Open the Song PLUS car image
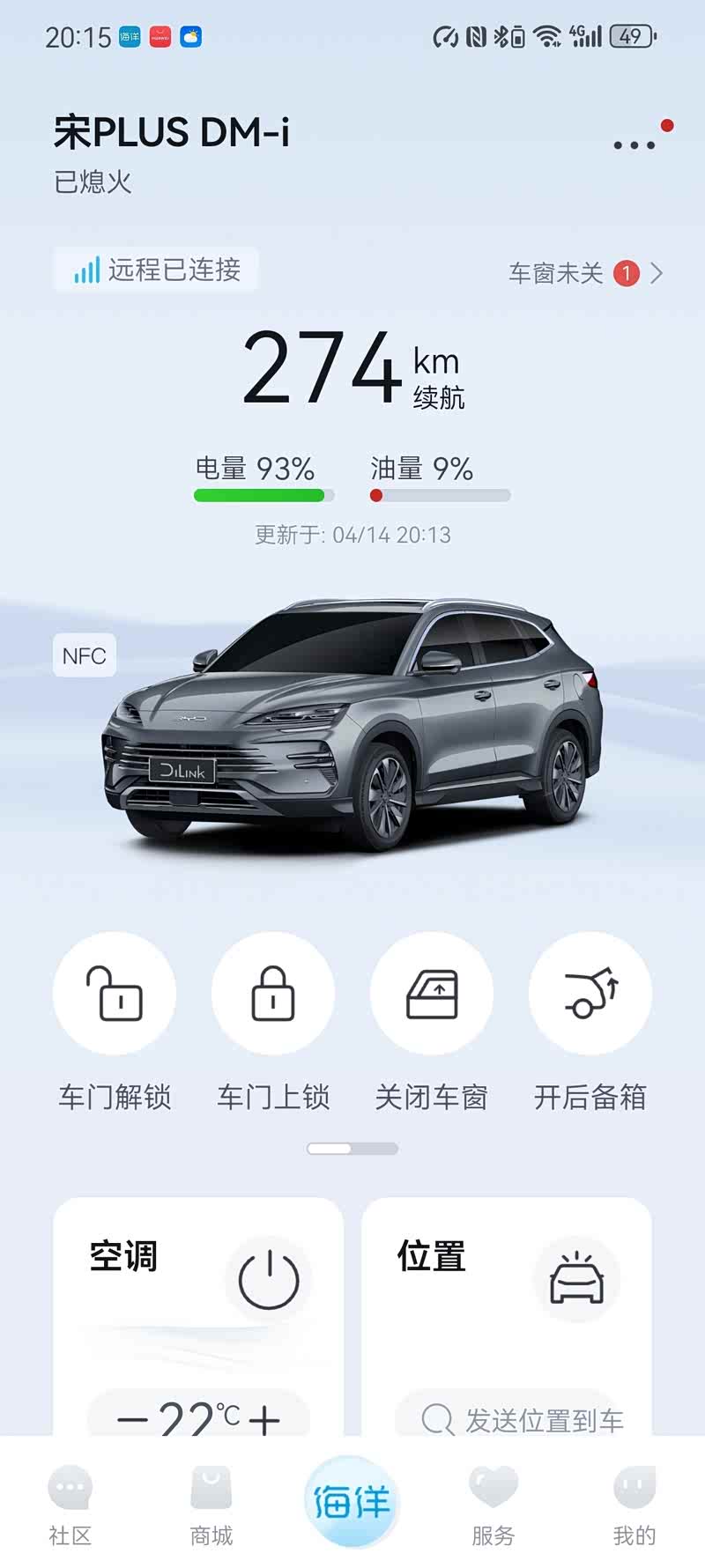Screen dimensions: 705x1568 (352, 722)
